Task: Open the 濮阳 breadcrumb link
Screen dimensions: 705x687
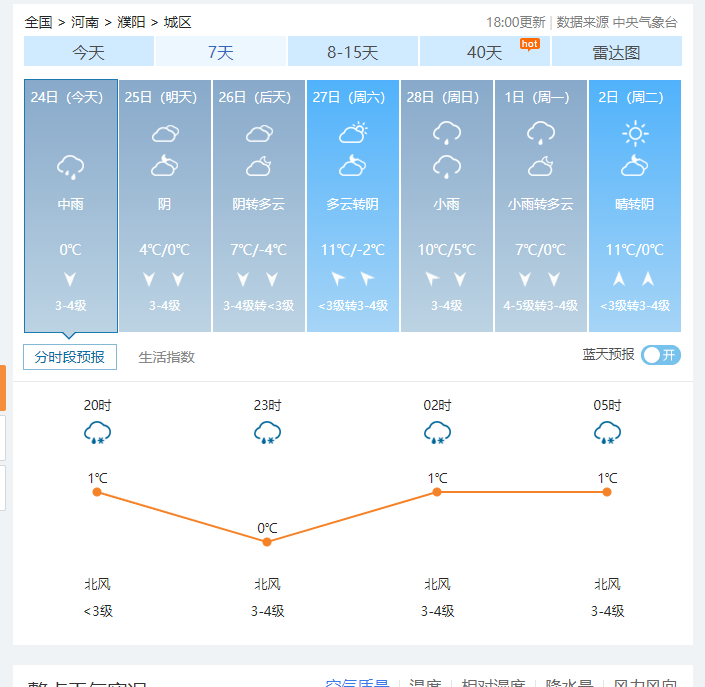Action: pyautogui.click(x=131, y=22)
